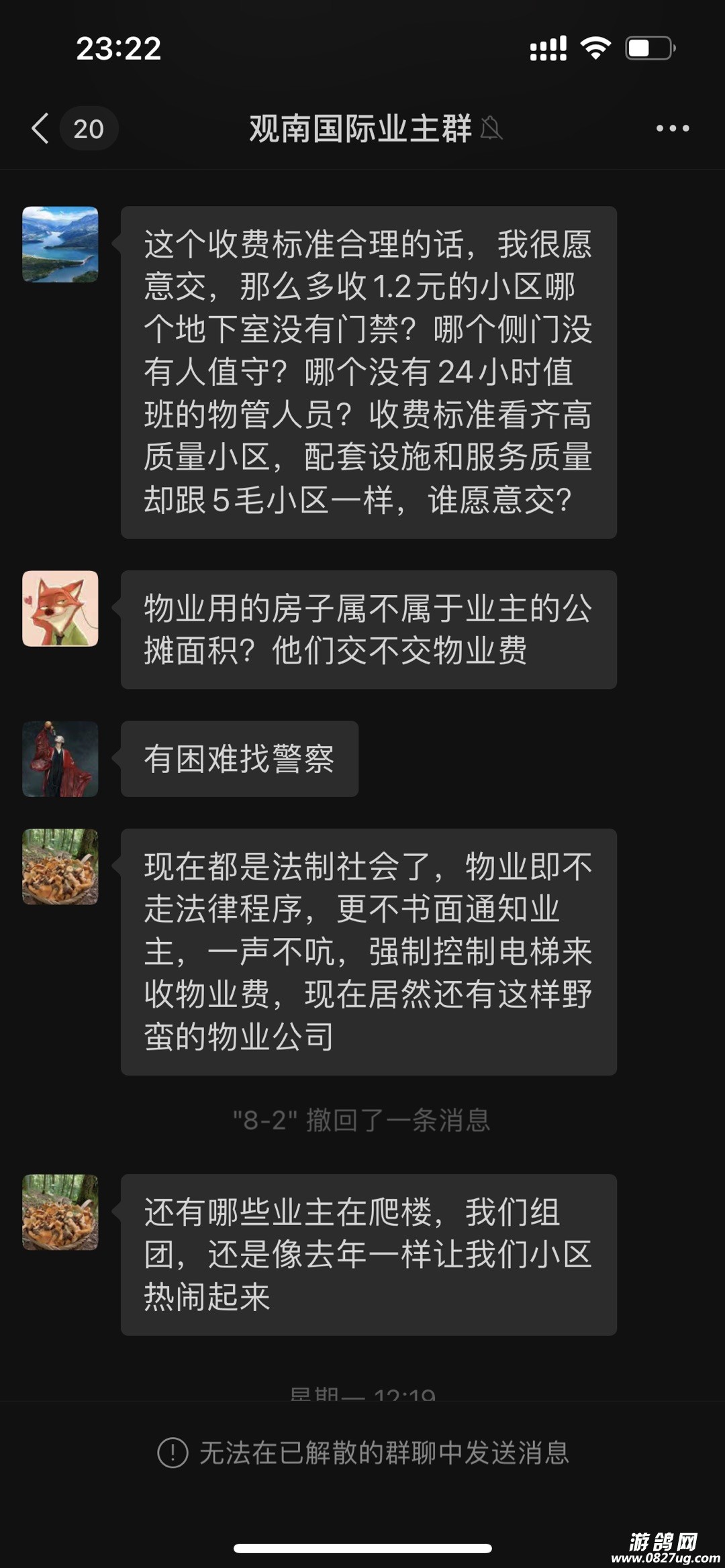Go back to the chat list
The image size is (725, 1568).
click(42, 128)
